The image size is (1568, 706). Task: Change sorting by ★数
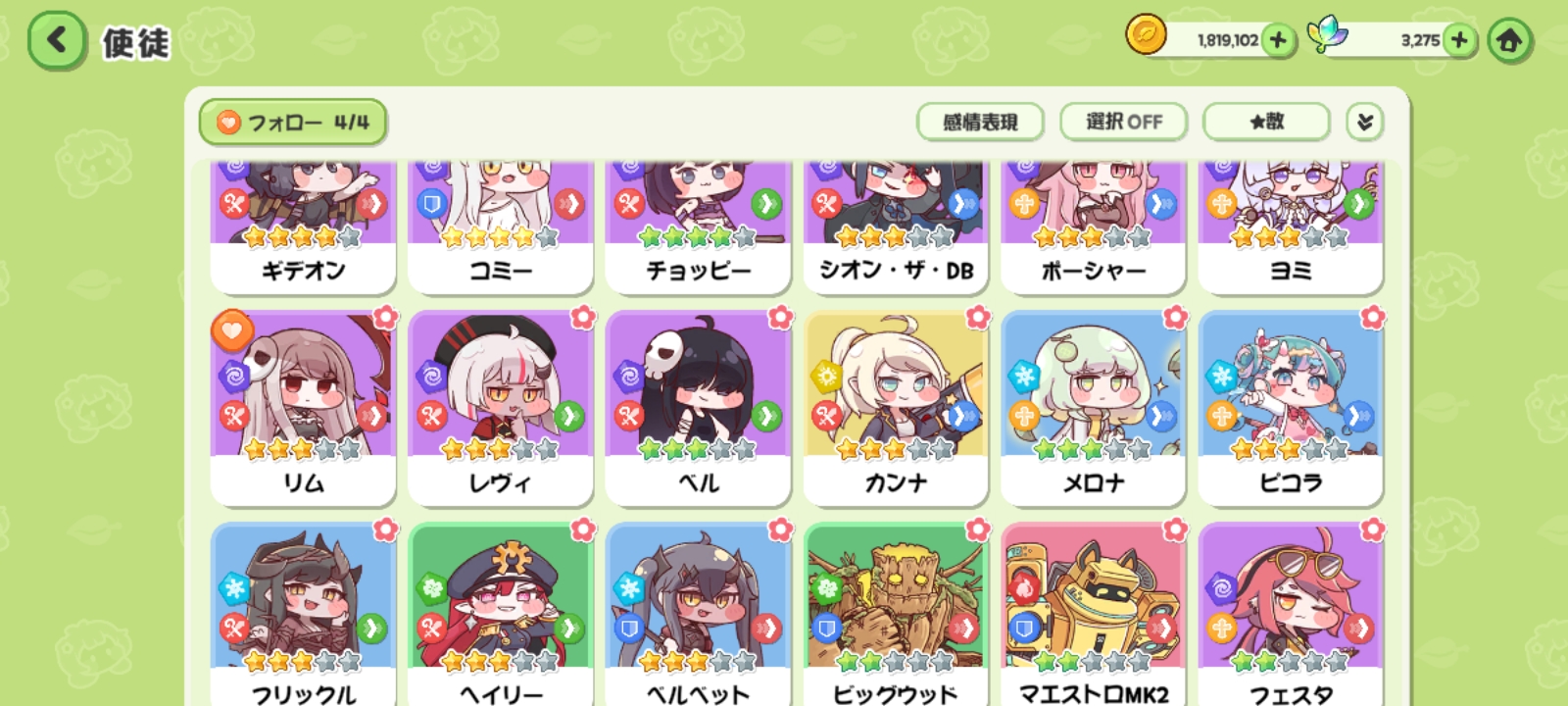(1265, 123)
